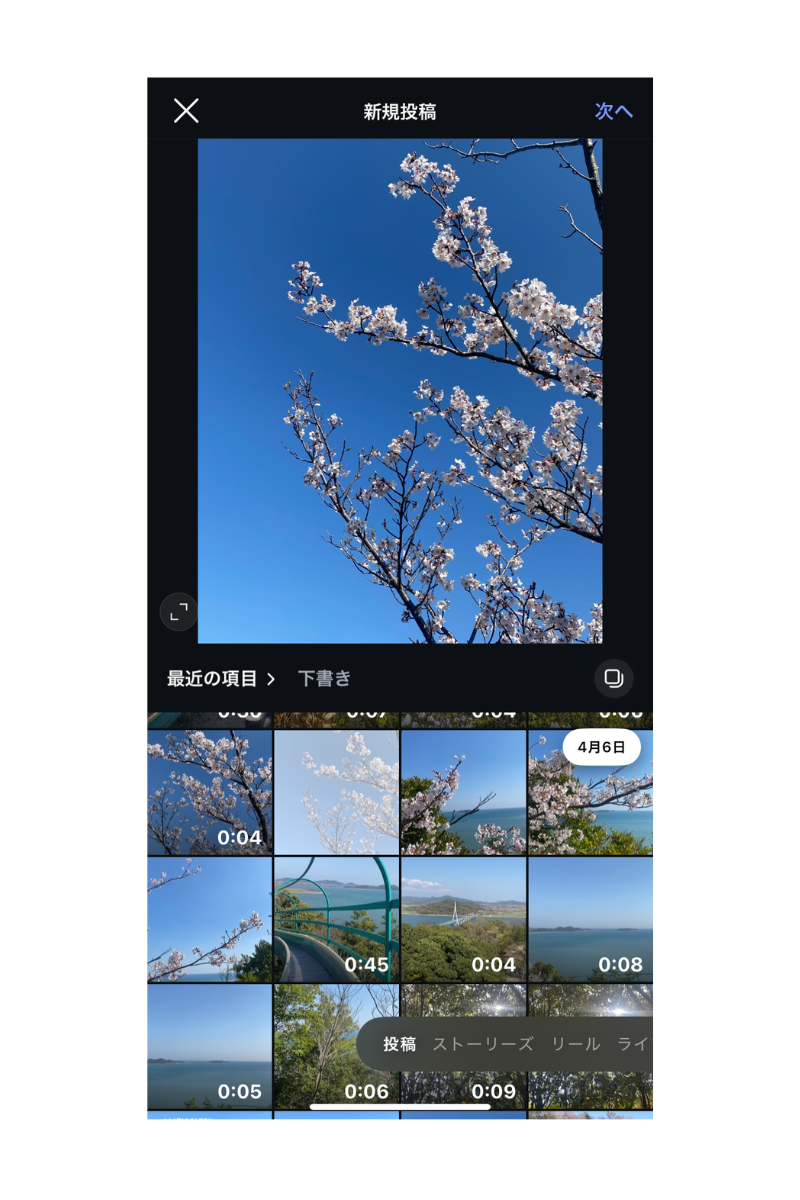Switch to ストーリーズ mode
This screenshot has height=1200, width=800.
[482, 1044]
